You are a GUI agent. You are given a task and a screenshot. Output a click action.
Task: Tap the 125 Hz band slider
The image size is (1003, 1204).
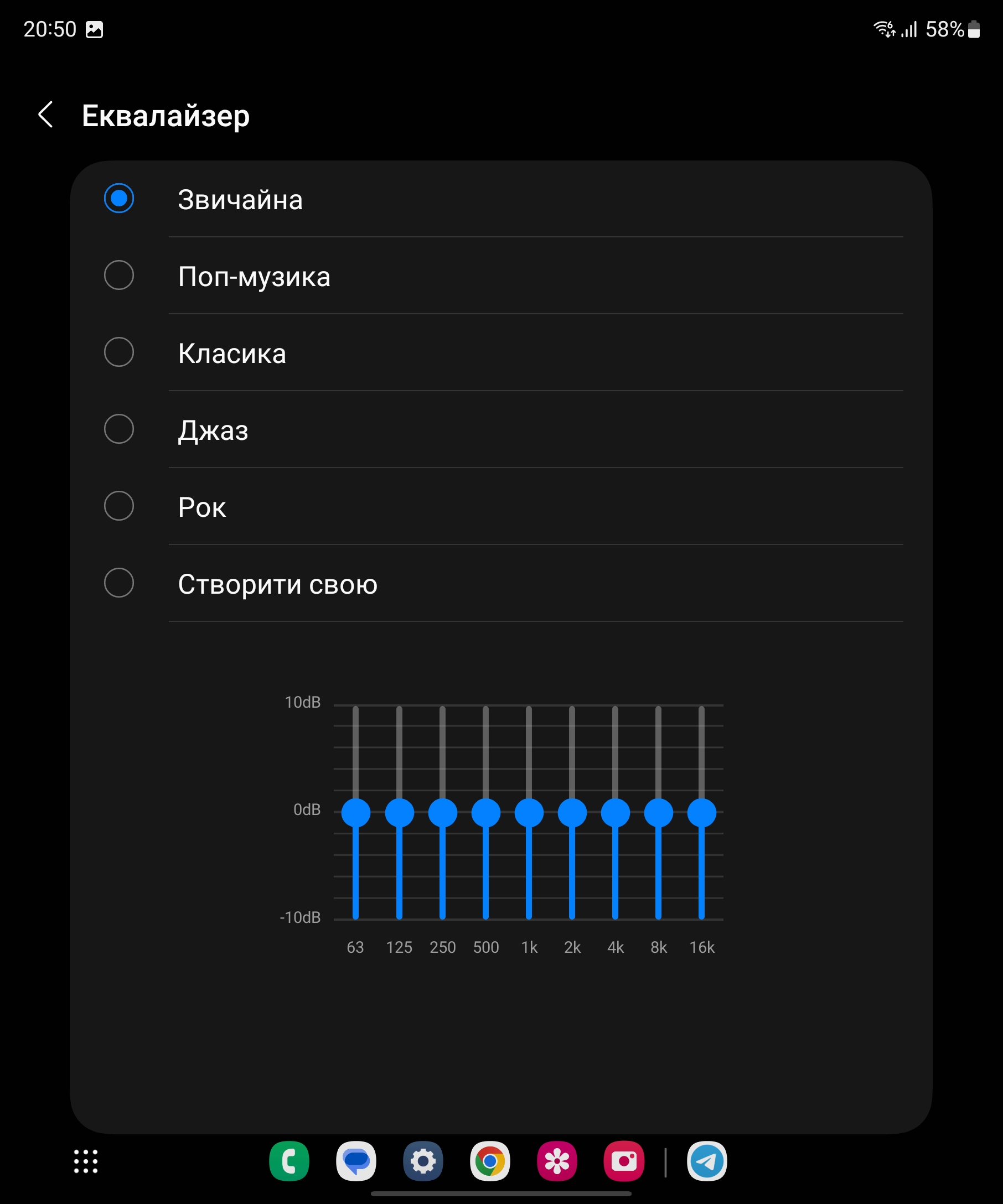coord(399,812)
